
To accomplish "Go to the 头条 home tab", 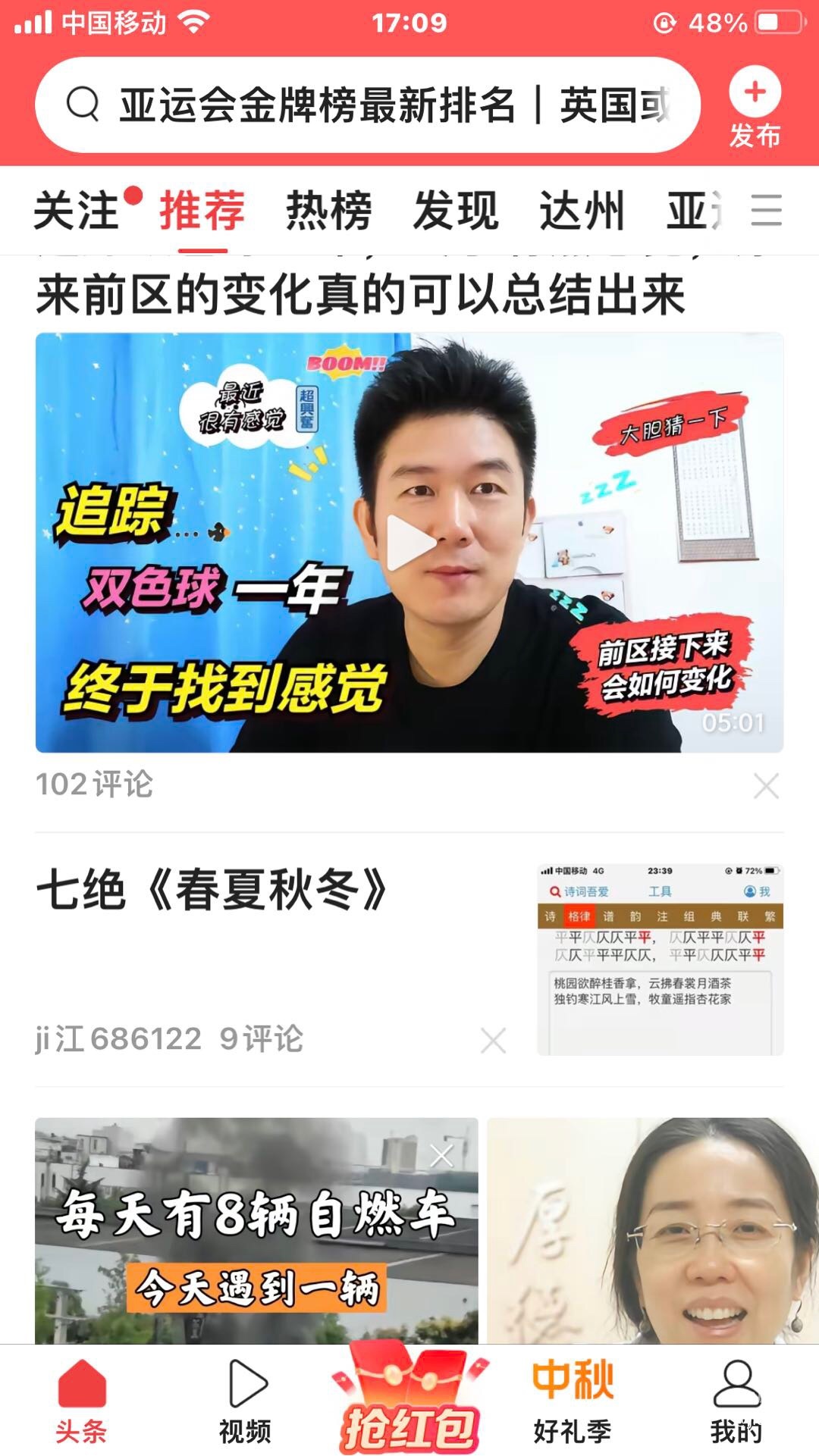I will [81, 1401].
